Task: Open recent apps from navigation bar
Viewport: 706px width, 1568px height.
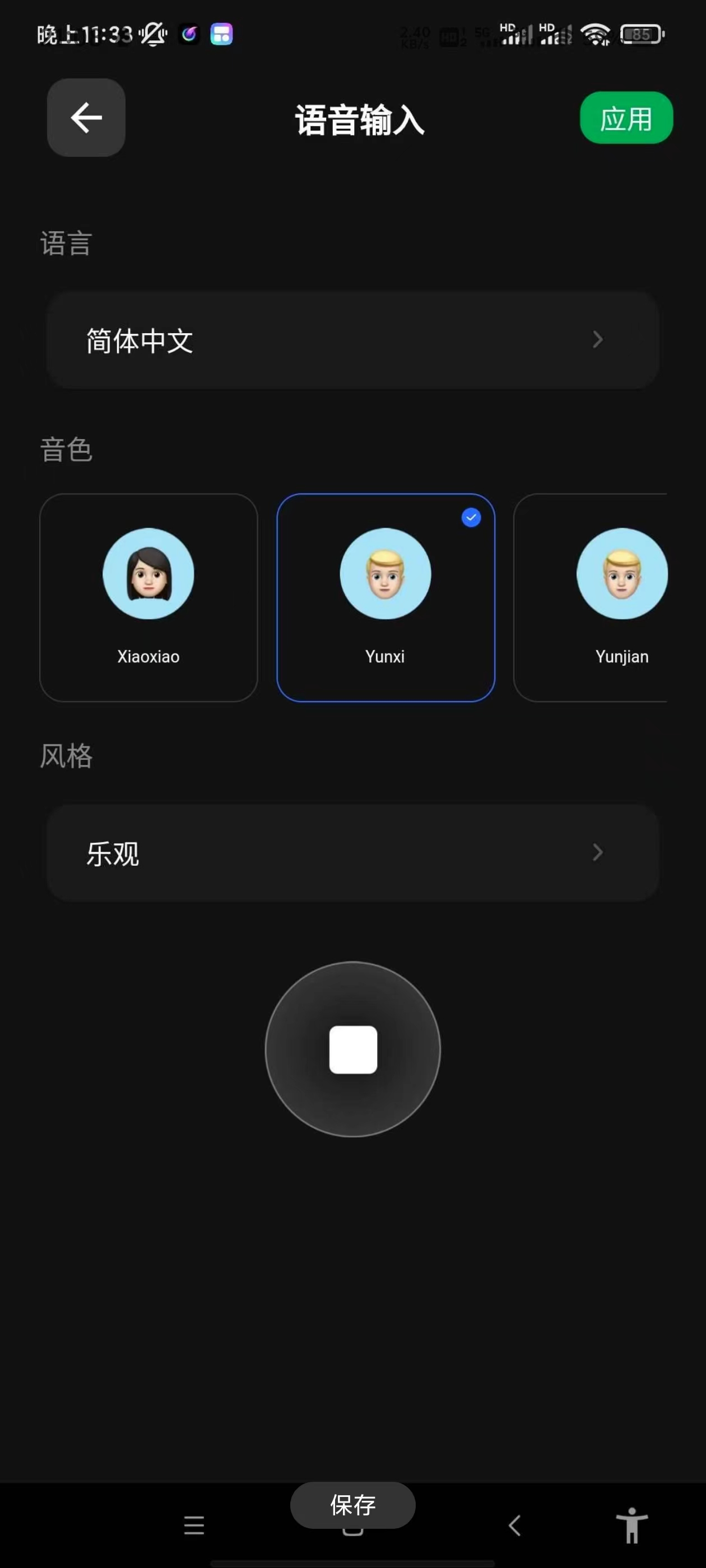Action: pos(194,1525)
